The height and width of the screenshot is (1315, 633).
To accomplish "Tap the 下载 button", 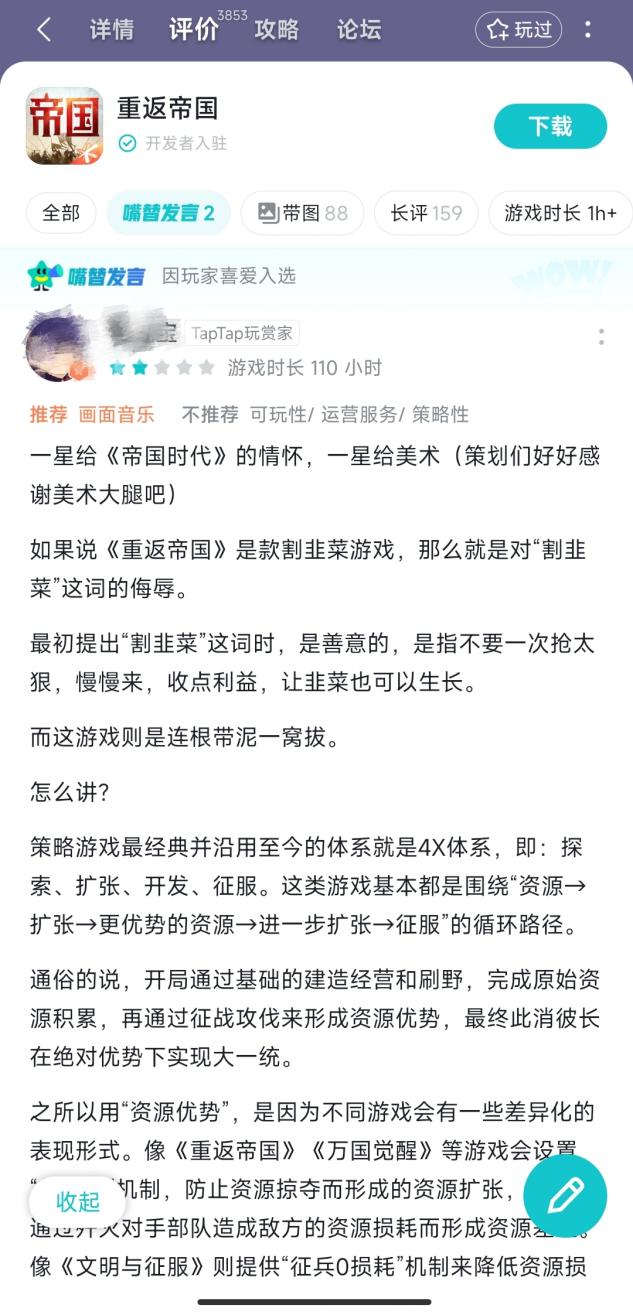I will (550, 126).
